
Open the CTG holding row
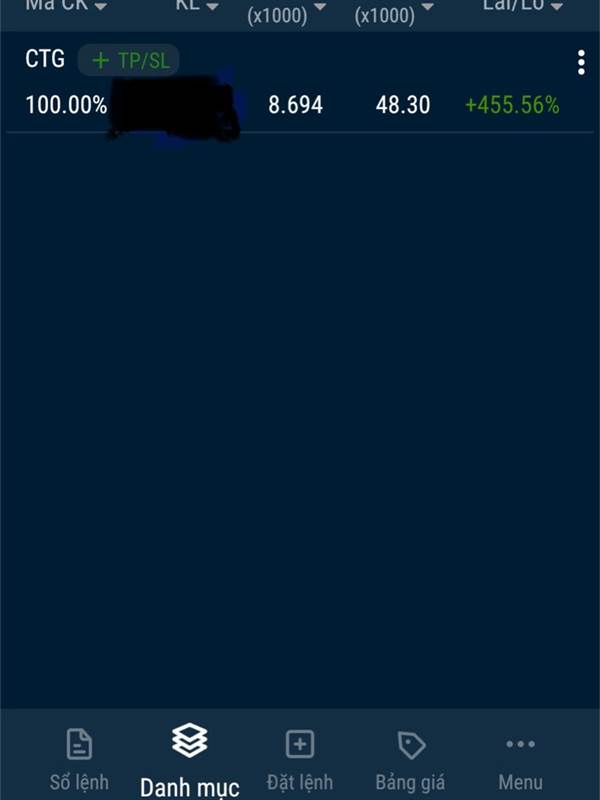300,103
